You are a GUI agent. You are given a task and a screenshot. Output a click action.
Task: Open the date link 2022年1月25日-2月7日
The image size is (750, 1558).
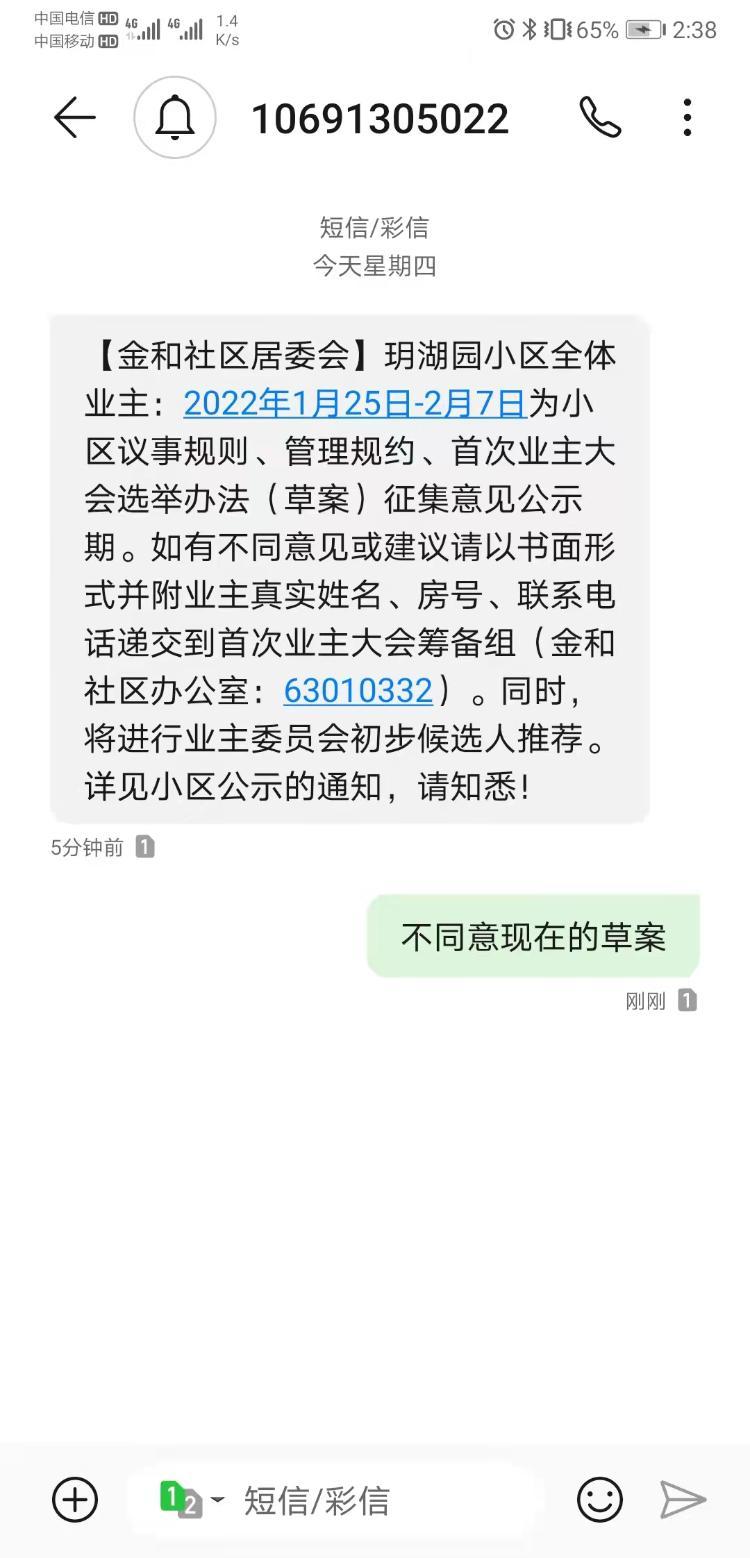coord(355,403)
